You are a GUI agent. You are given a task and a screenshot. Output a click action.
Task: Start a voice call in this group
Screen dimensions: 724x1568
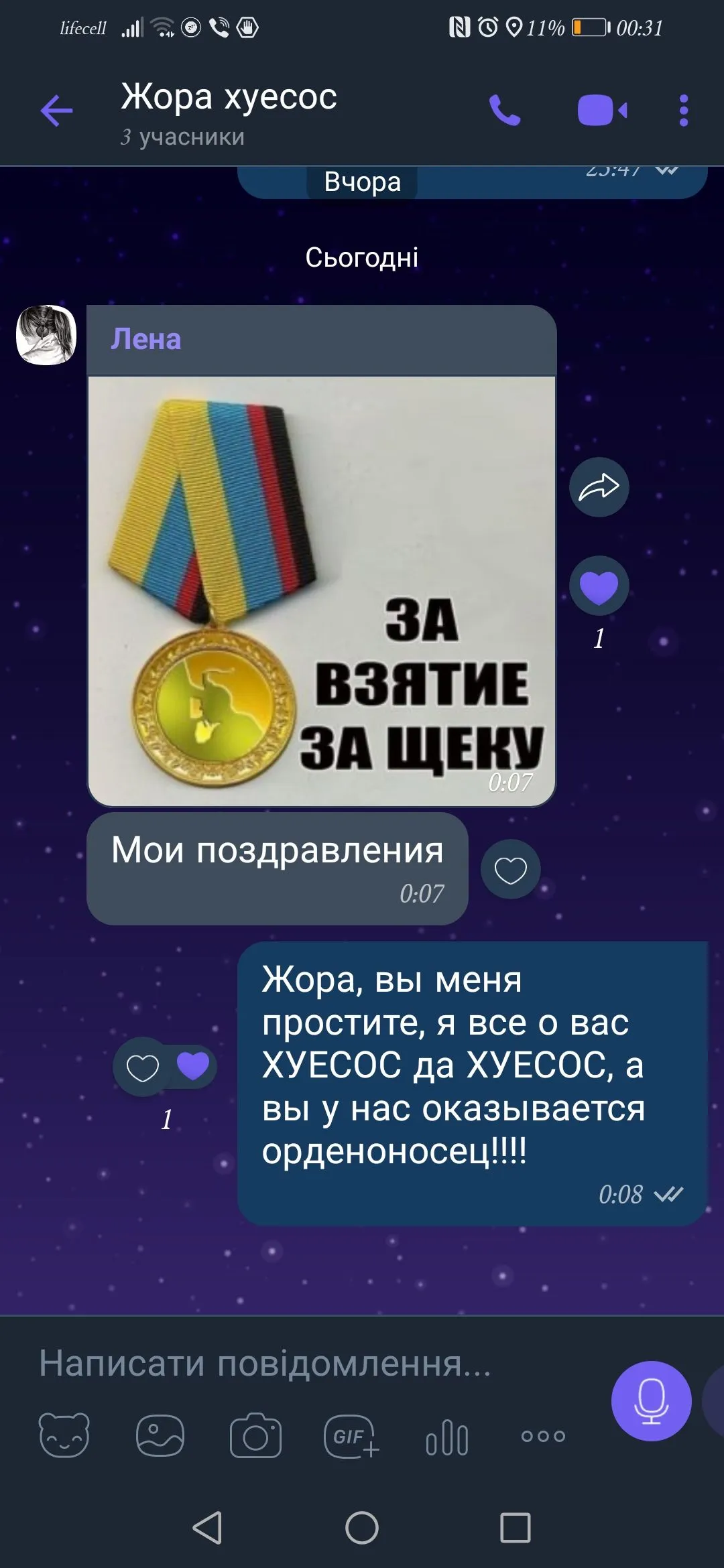505,111
